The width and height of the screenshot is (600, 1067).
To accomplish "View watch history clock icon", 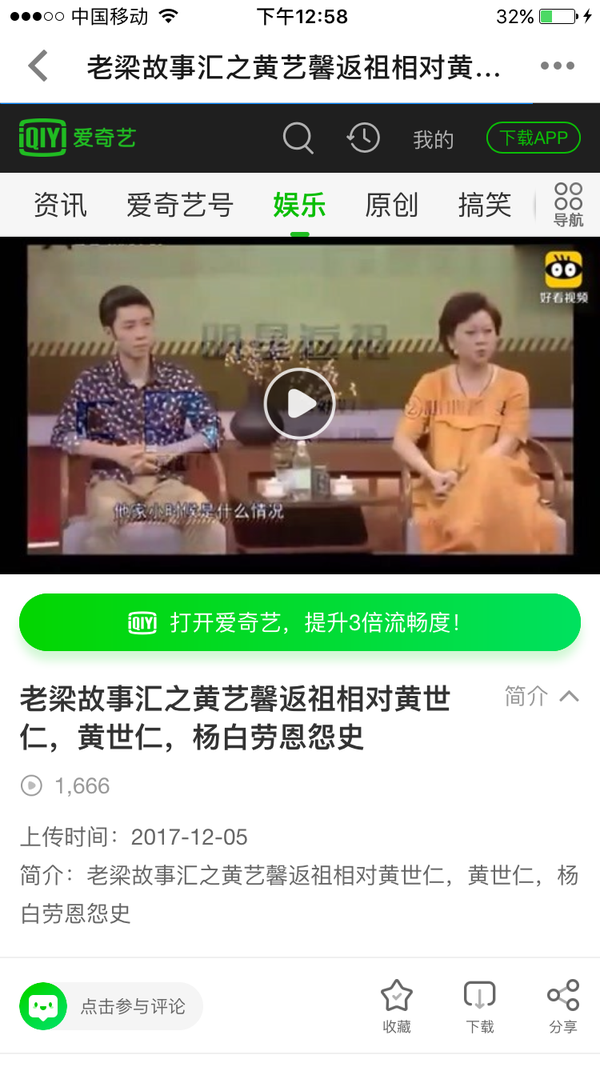I will [x=363, y=138].
